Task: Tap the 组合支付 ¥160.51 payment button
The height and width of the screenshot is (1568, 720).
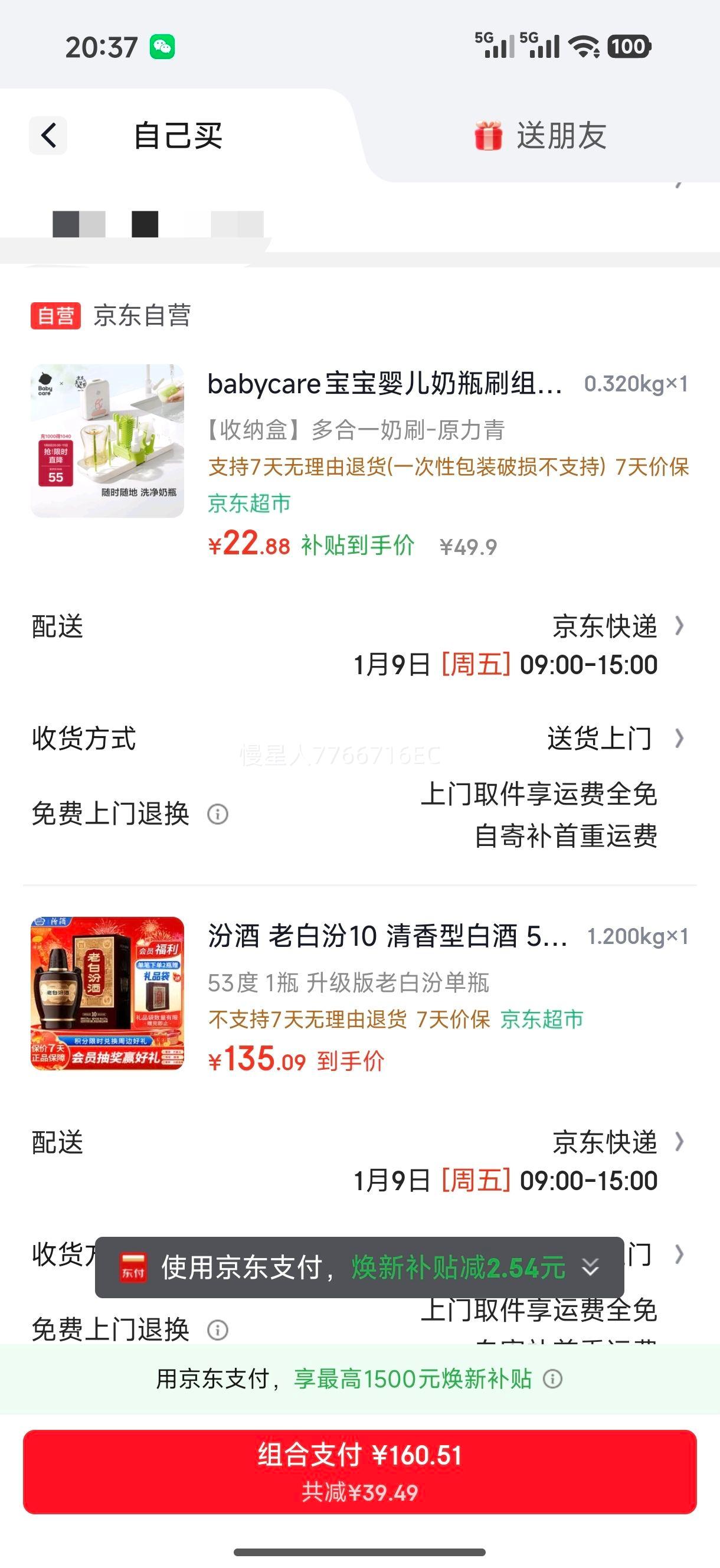Action: [359, 1466]
